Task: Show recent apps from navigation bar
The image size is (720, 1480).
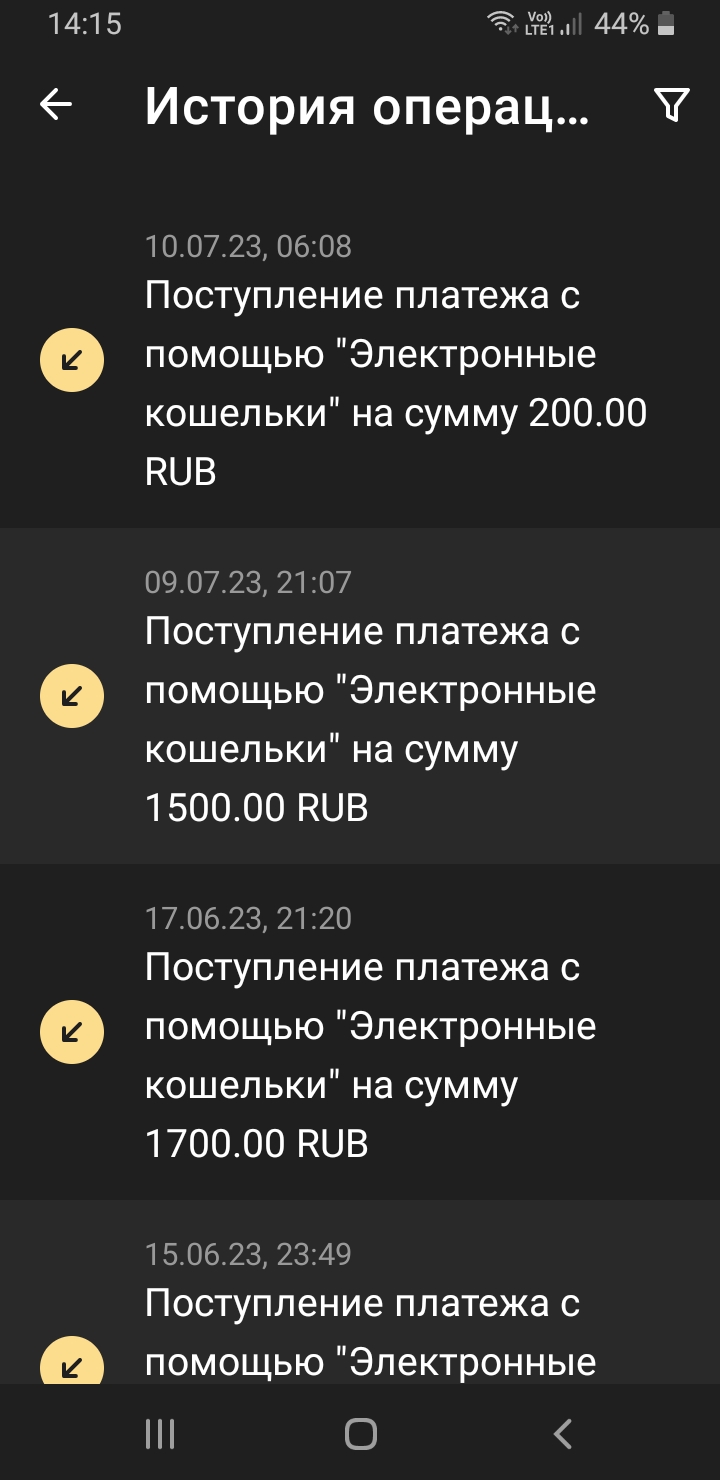Action: pos(160,1434)
